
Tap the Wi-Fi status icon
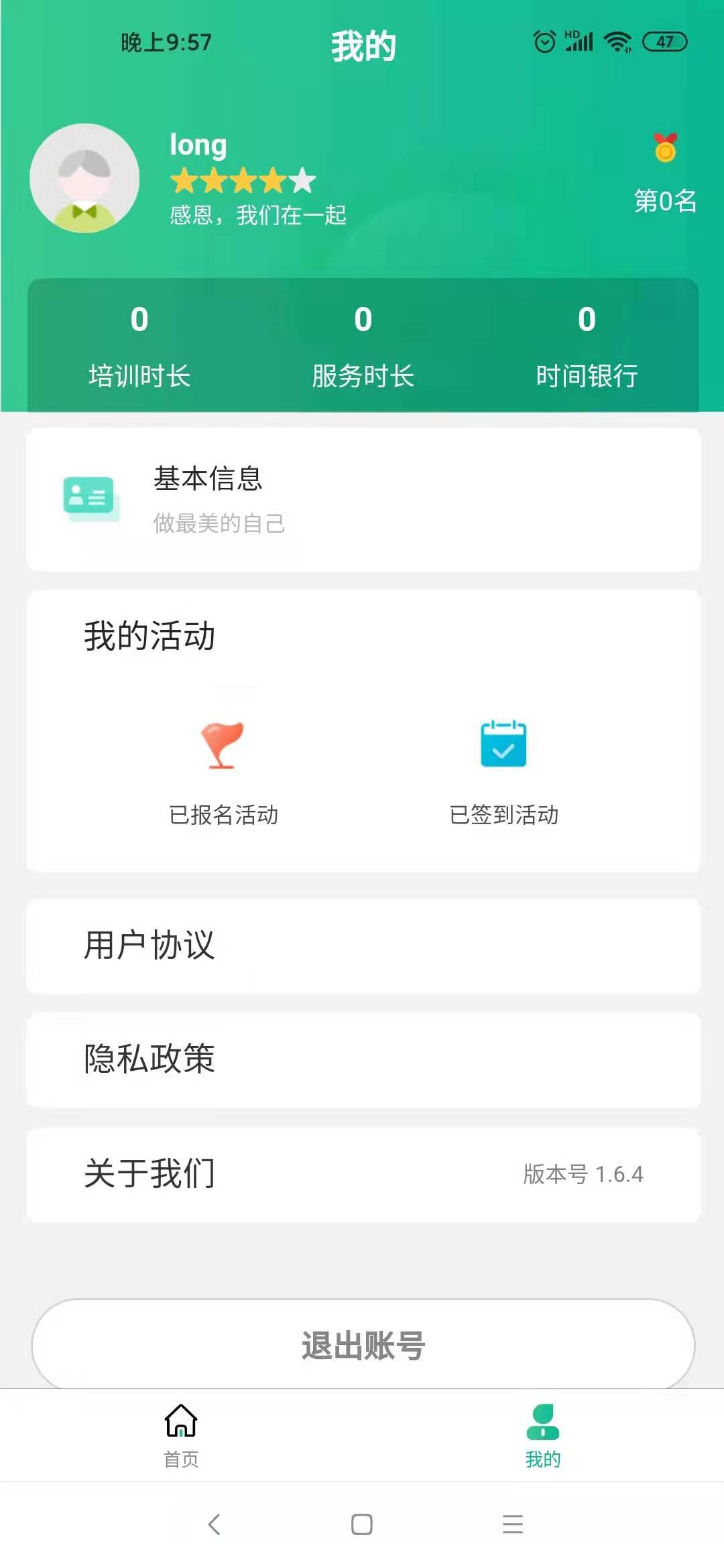pyautogui.click(x=617, y=42)
